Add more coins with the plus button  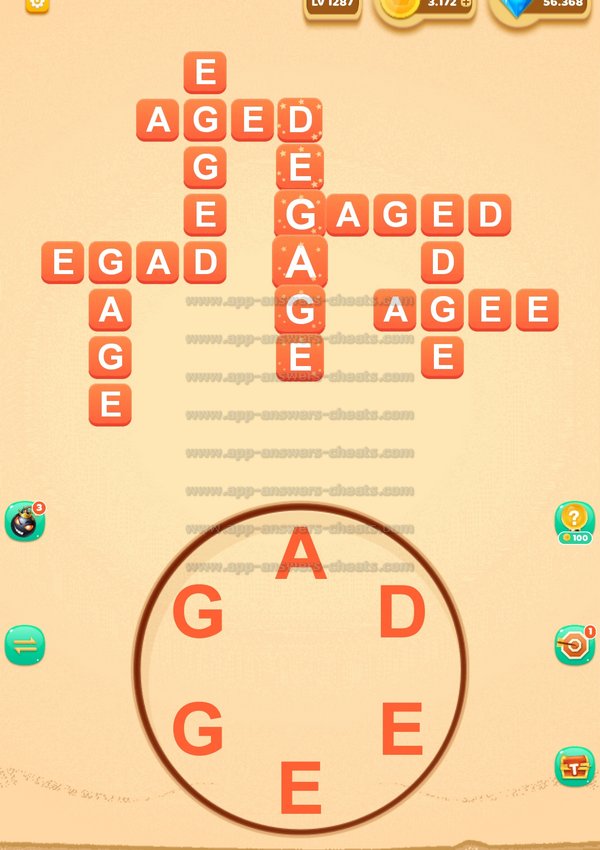tap(466, 4)
